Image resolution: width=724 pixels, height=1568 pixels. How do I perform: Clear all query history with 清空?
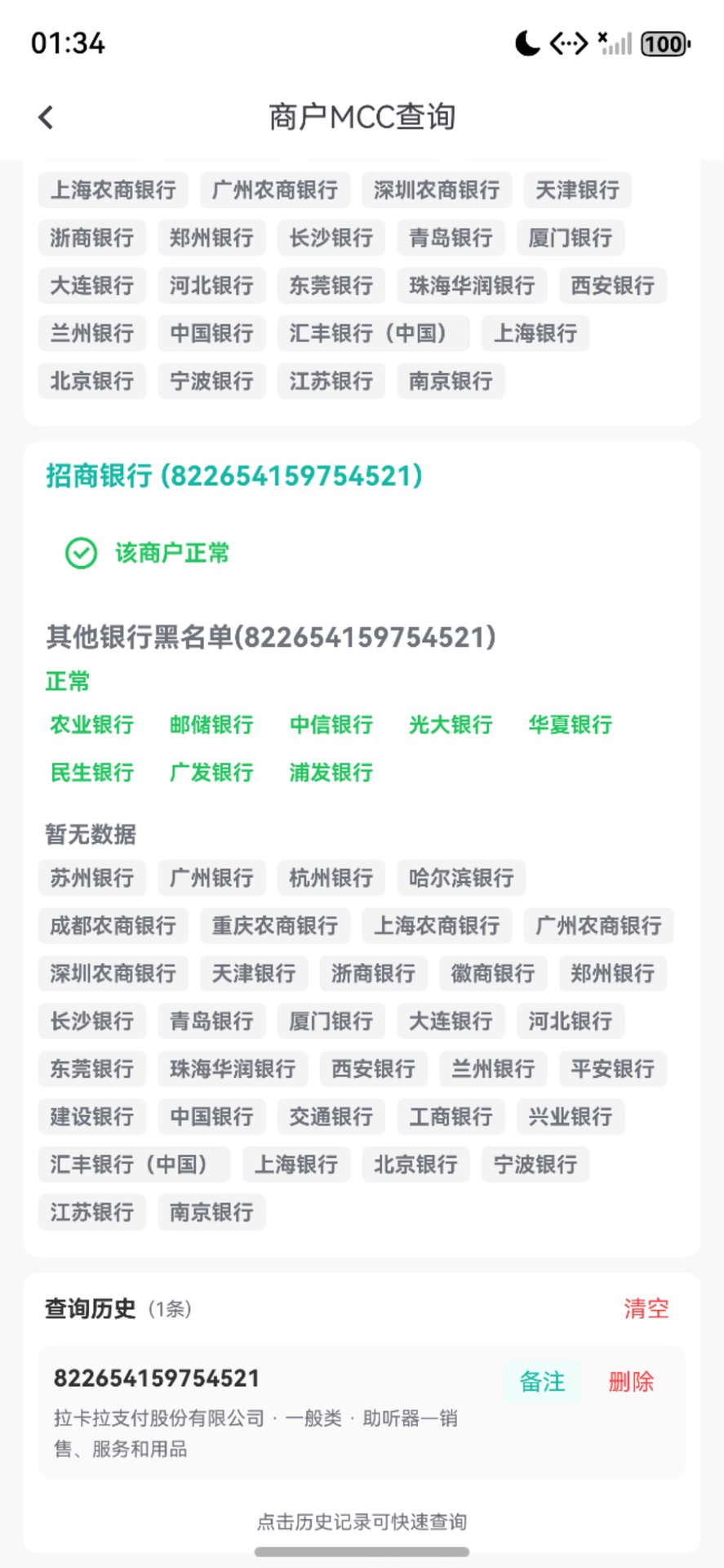point(646,1308)
